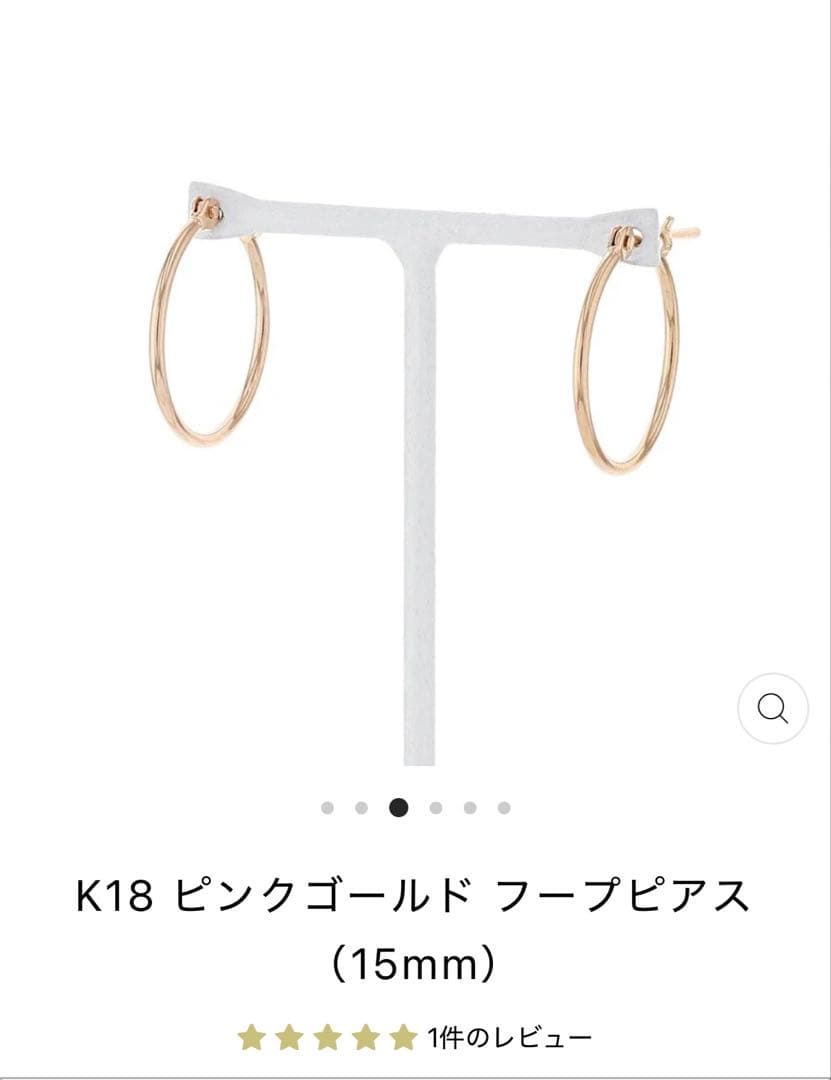Viewport: 831px width, 1080px height.
Task: Click the active third carousel dot
Action: pyautogui.click(x=398, y=806)
